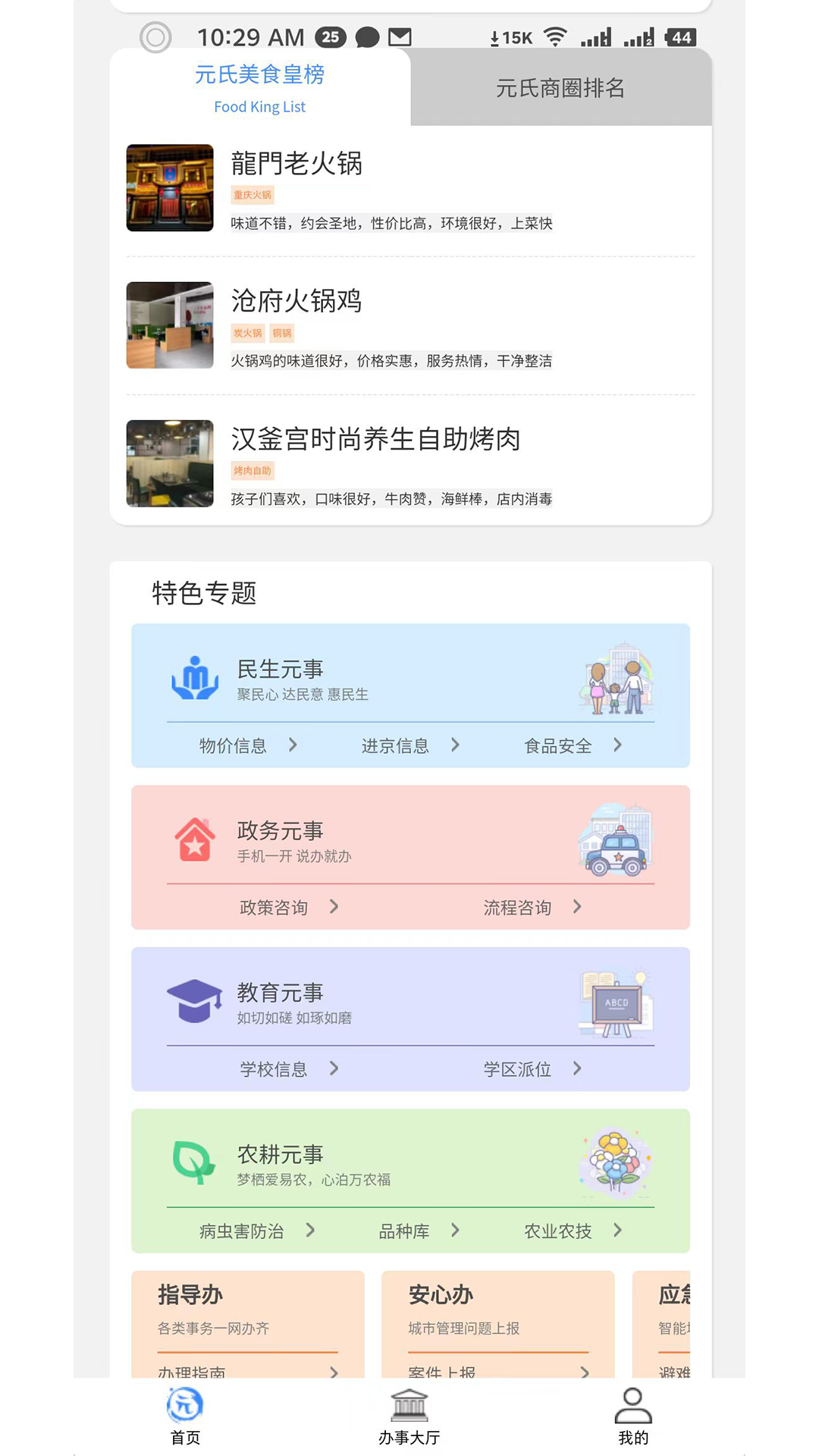
Task: Click the 重庆火锅 tag under 龍門老火锅
Action: (253, 195)
